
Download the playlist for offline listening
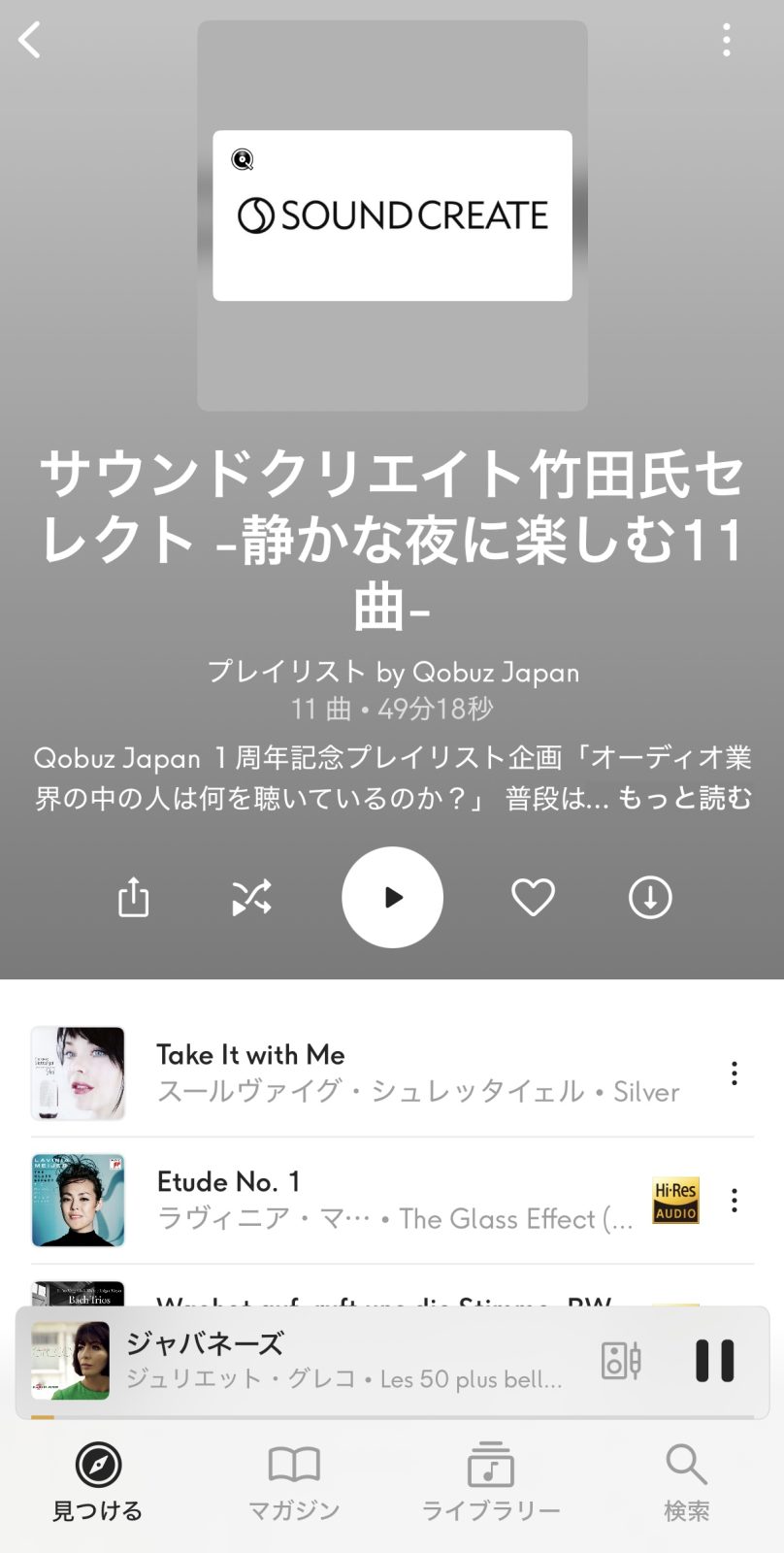(x=649, y=897)
